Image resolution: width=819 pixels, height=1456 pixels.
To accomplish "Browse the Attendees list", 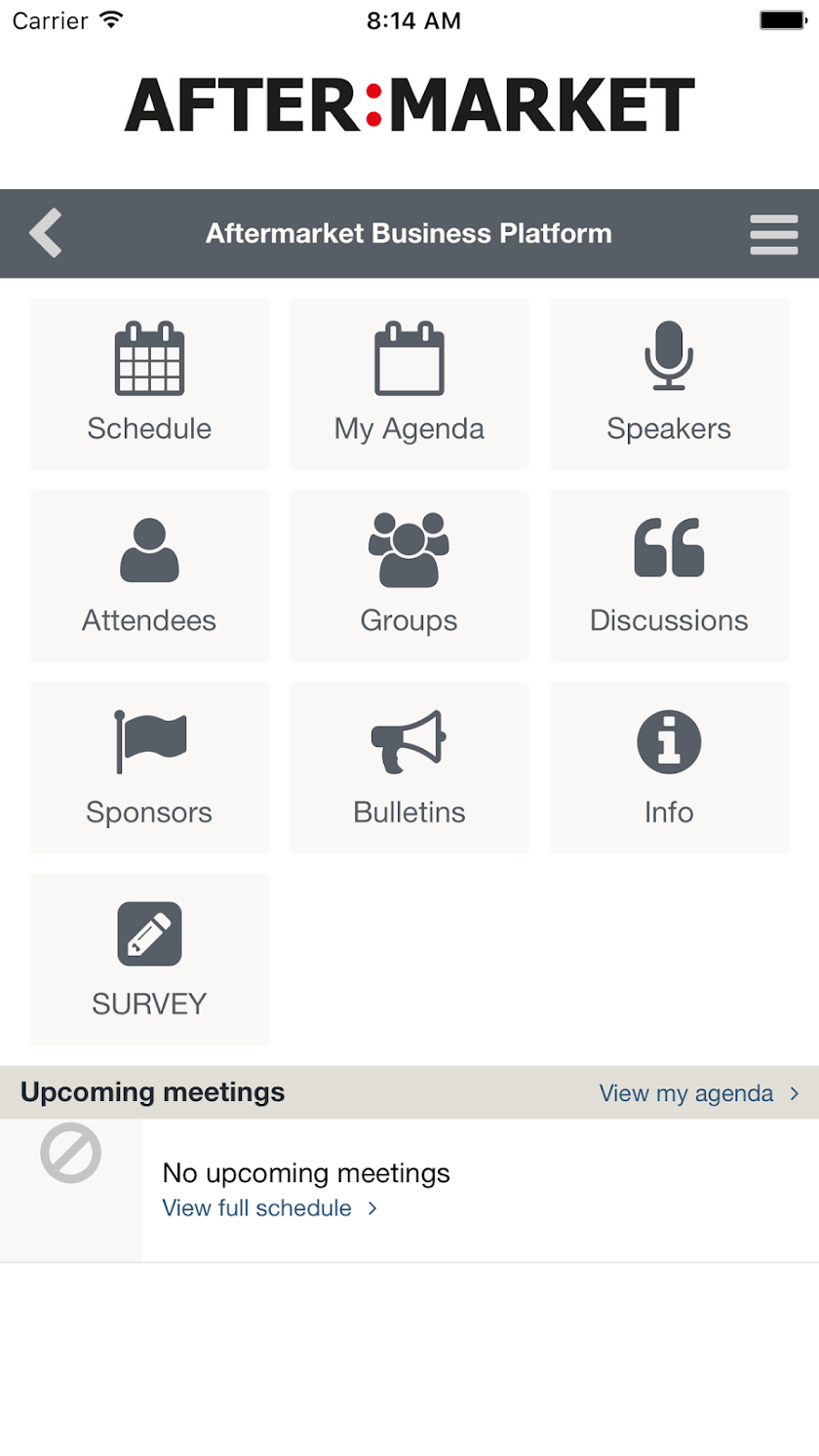I will 149,576.
